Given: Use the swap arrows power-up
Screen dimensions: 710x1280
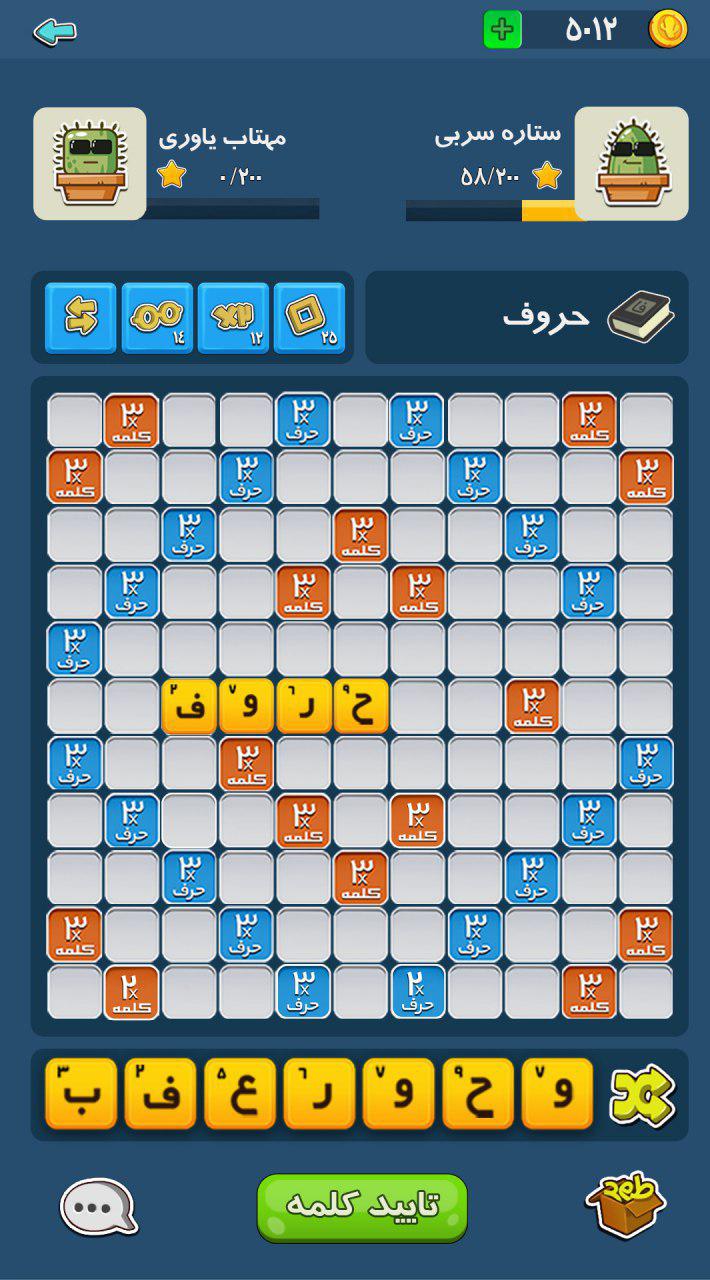Looking at the screenshot, I should point(80,317).
